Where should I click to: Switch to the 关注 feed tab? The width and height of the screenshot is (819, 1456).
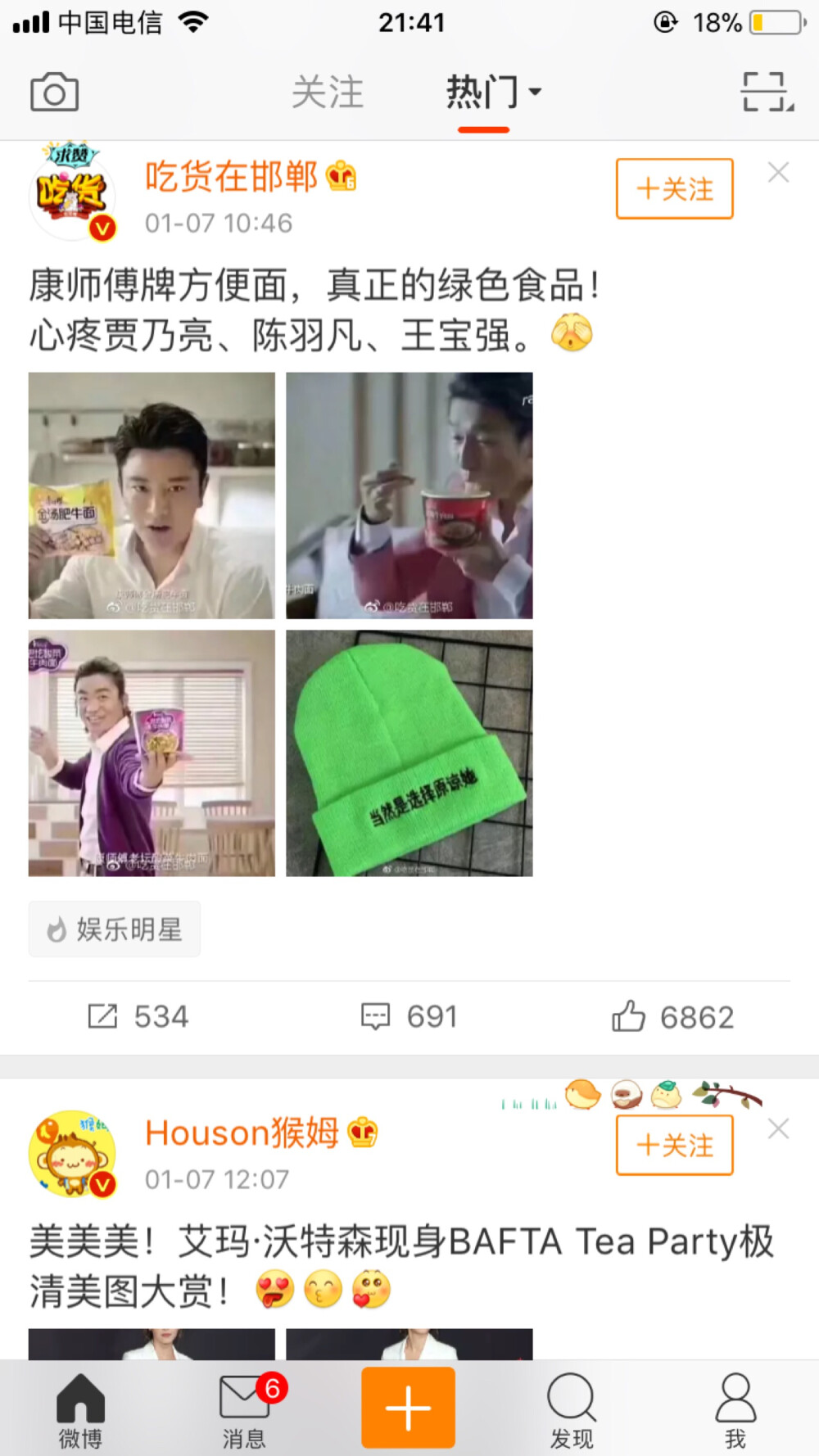[x=327, y=93]
